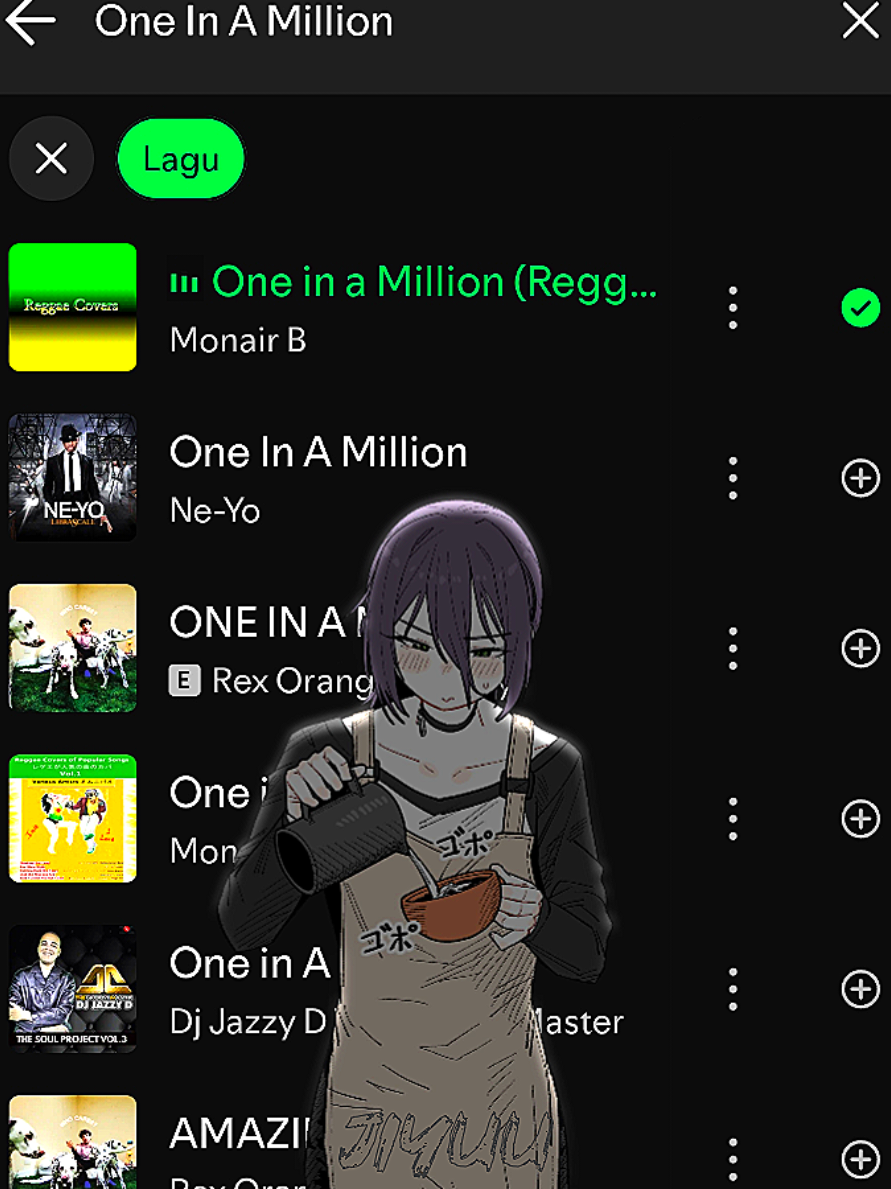Add Dj Jazzy D's One in A track to library
The image size is (891, 1189).
click(x=860, y=989)
